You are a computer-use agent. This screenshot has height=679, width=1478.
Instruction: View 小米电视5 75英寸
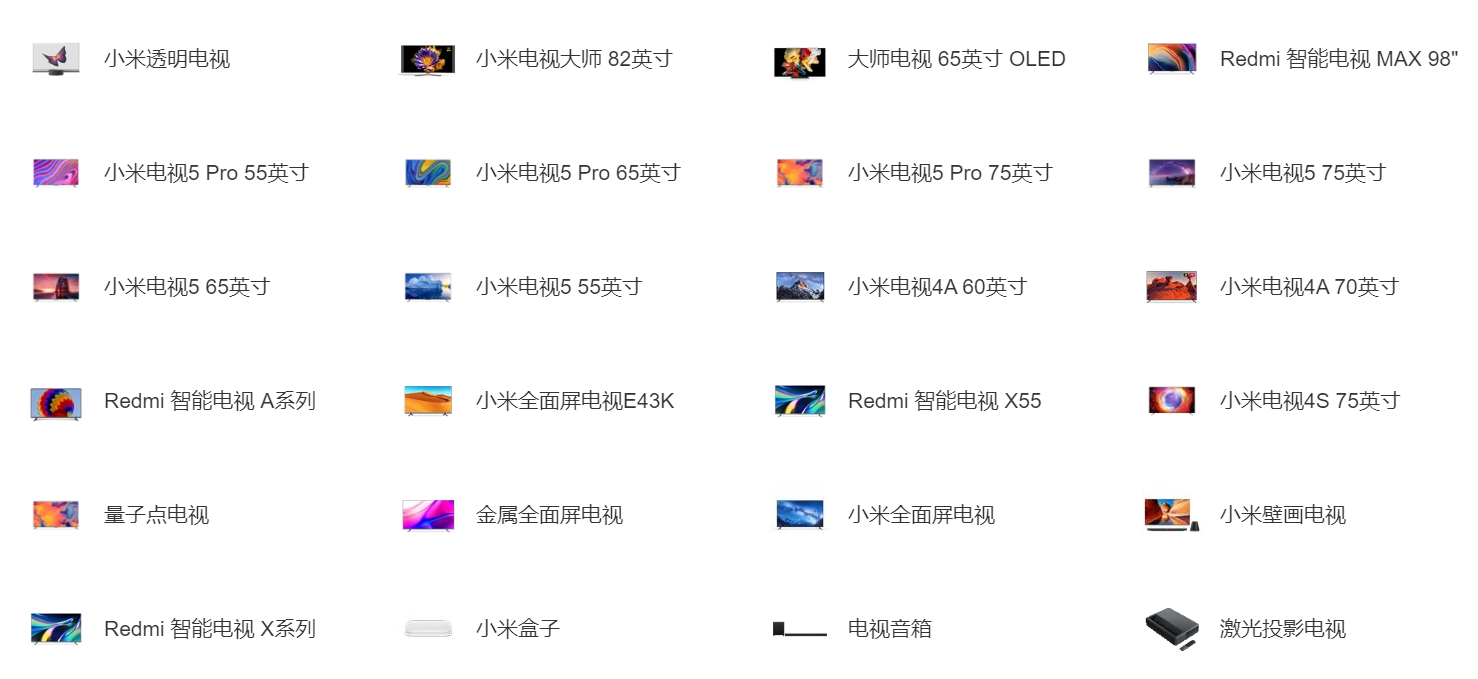click(x=1302, y=173)
